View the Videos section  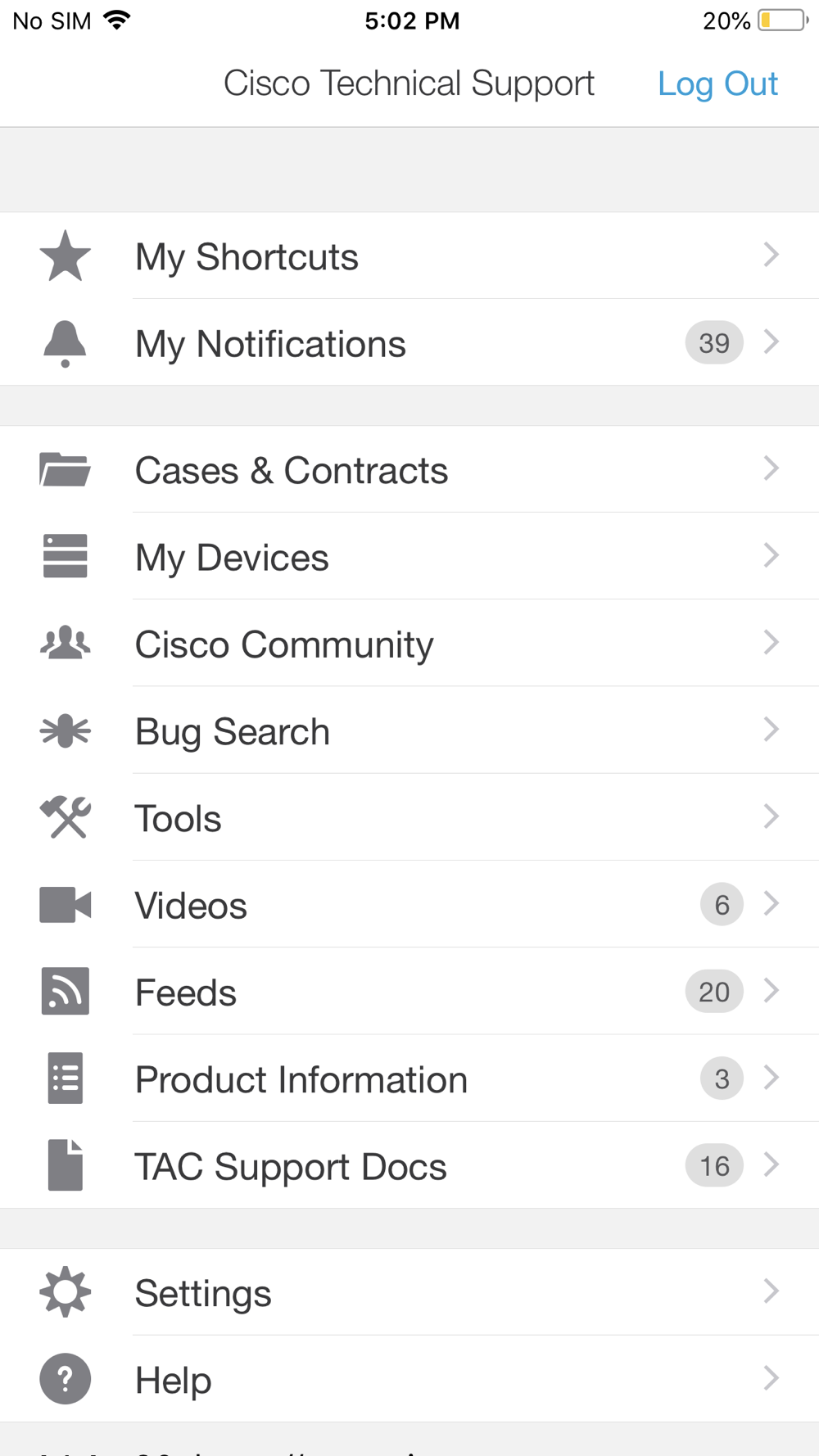coord(409,904)
